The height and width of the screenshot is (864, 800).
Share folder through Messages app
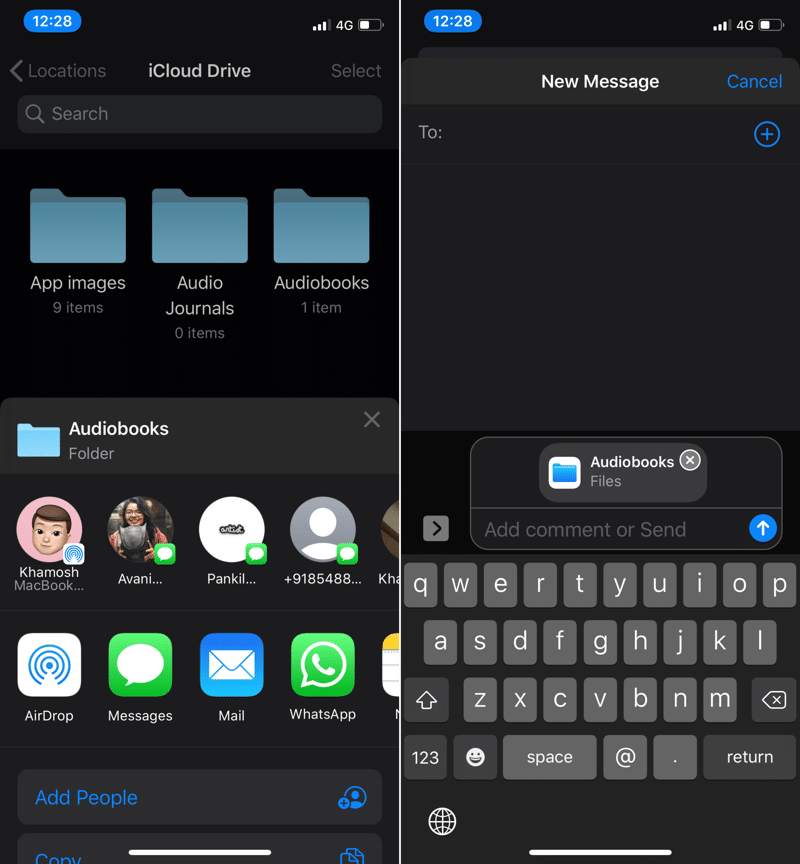pos(140,665)
